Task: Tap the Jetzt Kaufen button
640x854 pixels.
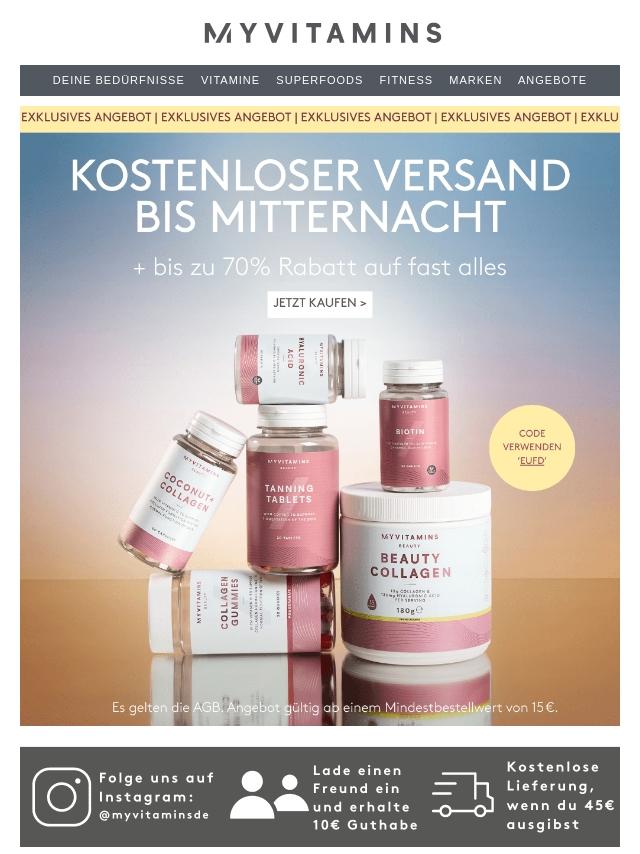Action: click(x=320, y=303)
